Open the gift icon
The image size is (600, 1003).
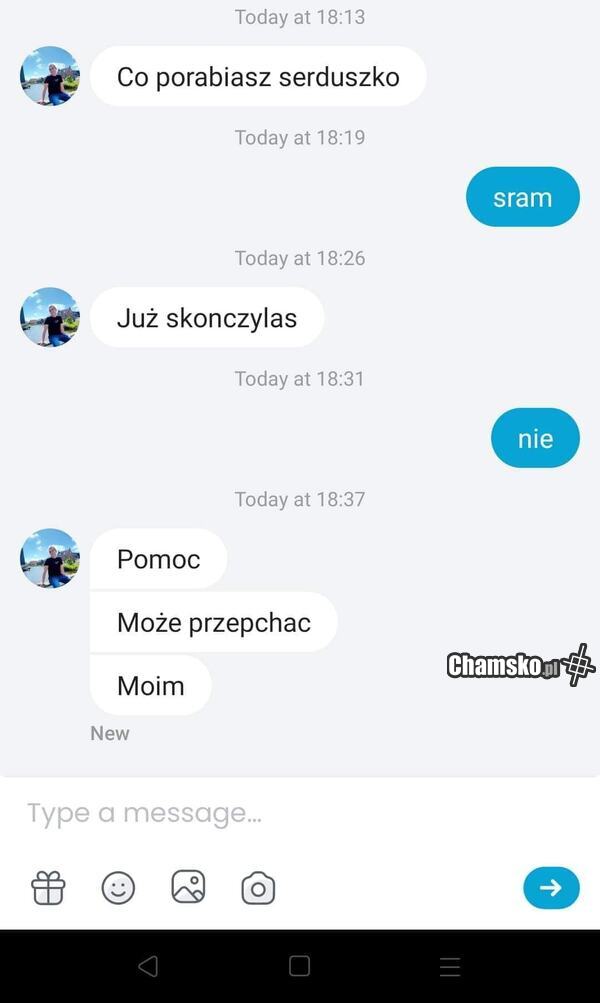click(48, 888)
